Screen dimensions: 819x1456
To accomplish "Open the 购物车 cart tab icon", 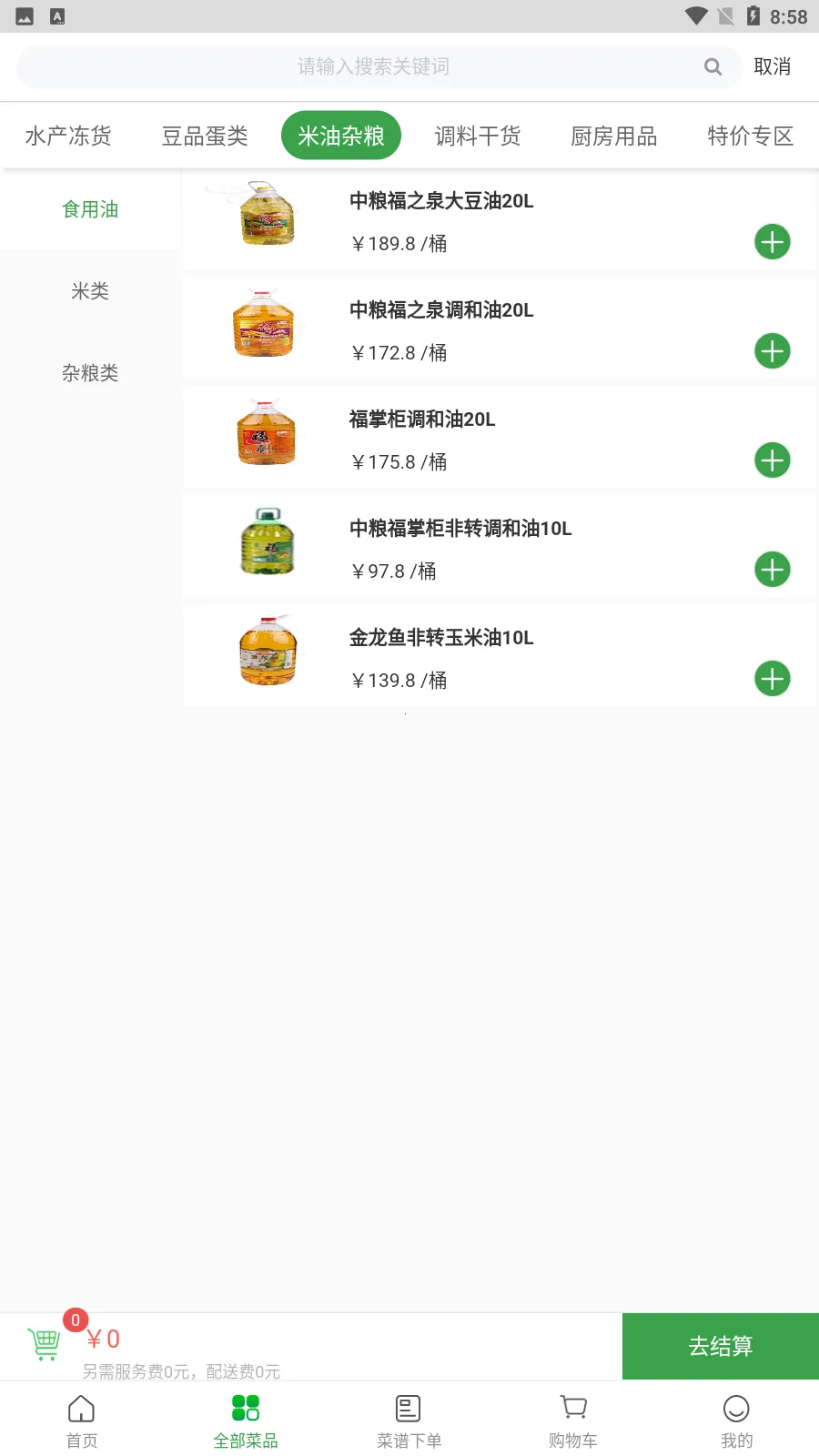I will pos(571,1407).
